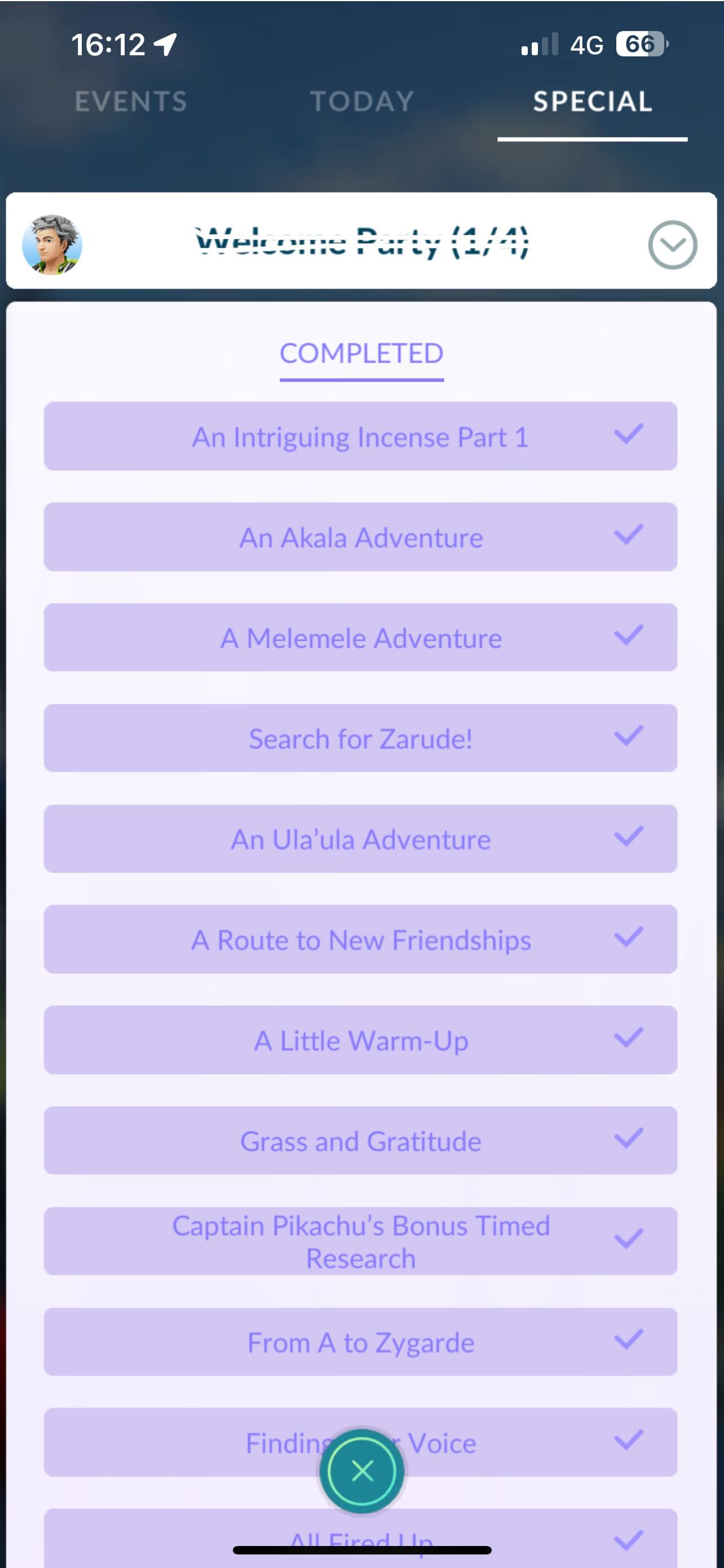The height and width of the screenshot is (1568, 724).
Task: View Captain Pikachu's Bonus Timed Research
Action: [360, 1241]
